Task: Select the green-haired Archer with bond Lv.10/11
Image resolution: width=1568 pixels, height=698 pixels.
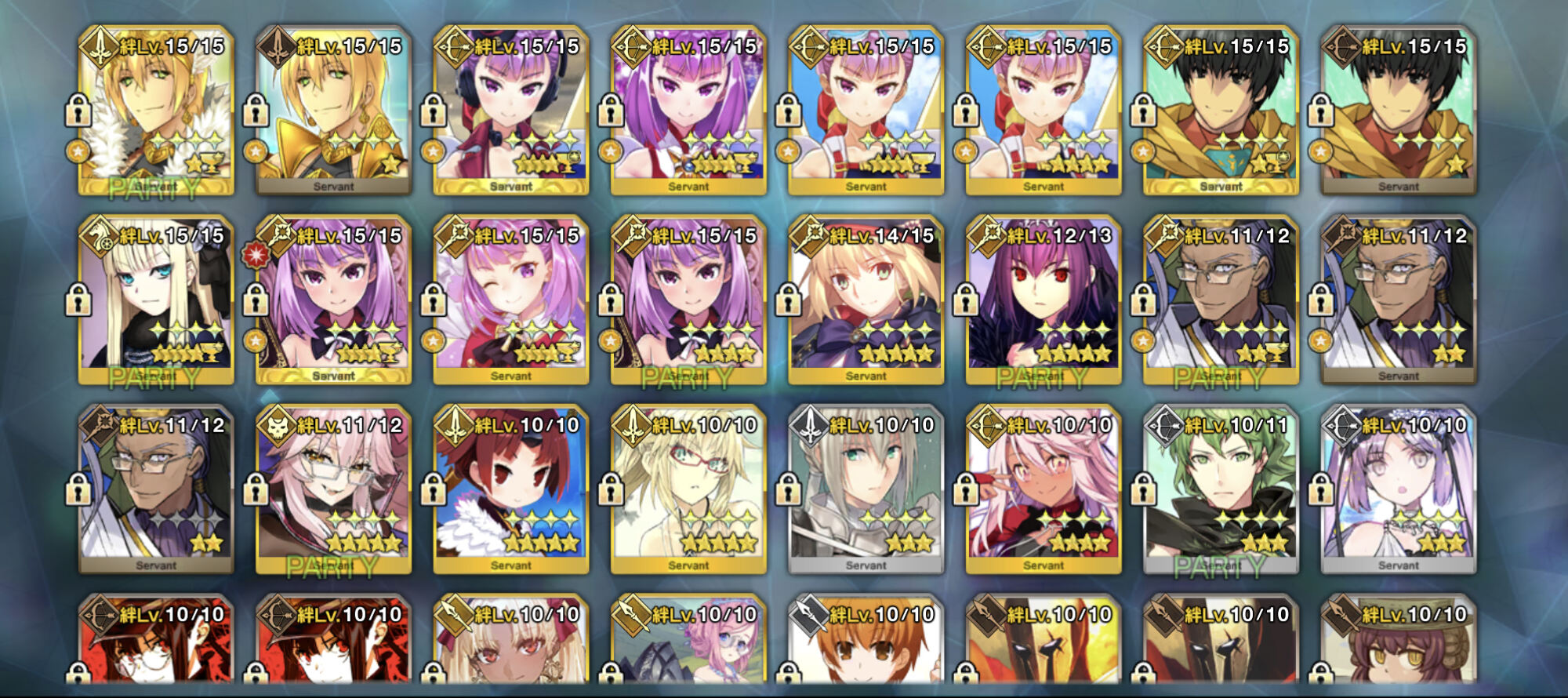Action: pyautogui.click(x=1221, y=490)
